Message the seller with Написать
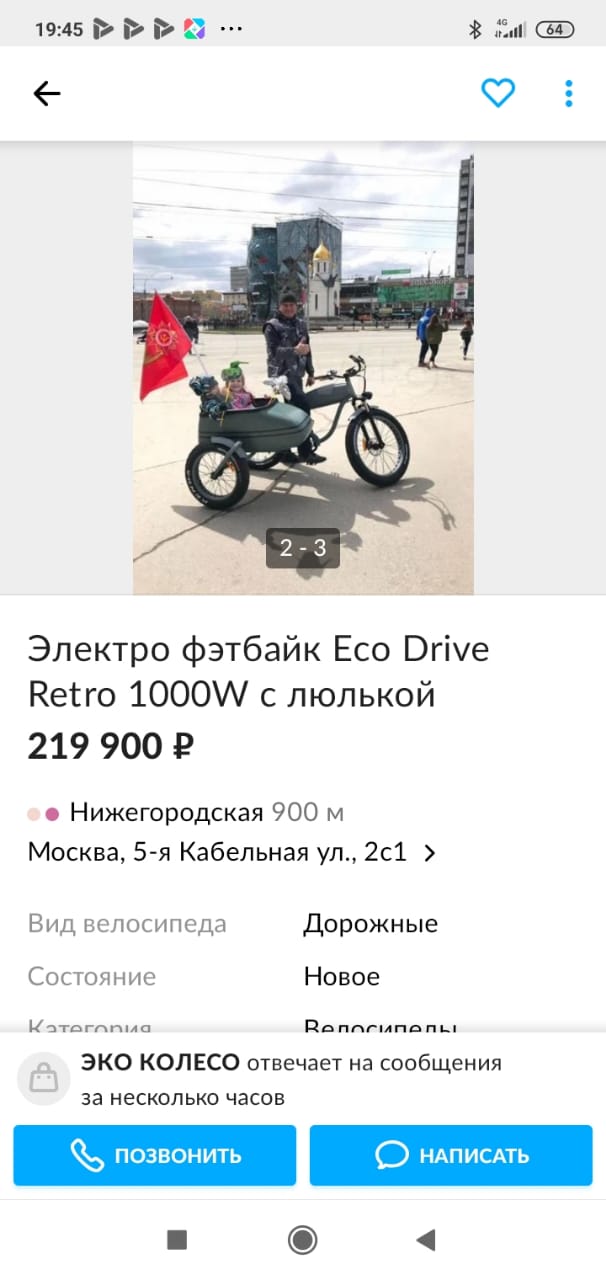Image resolution: width=606 pixels, height=1280 pixels. coord(451,1155)
